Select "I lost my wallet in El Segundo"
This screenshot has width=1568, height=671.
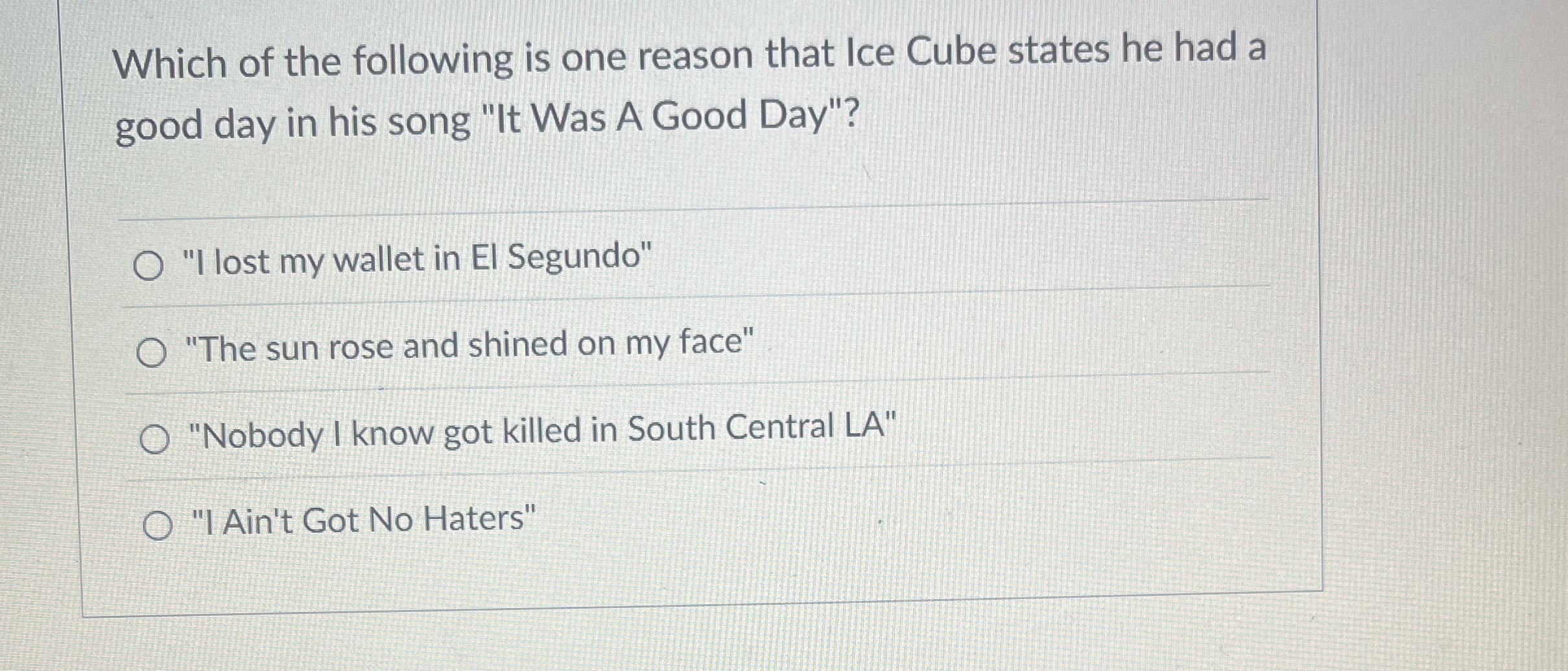(148, 266)
